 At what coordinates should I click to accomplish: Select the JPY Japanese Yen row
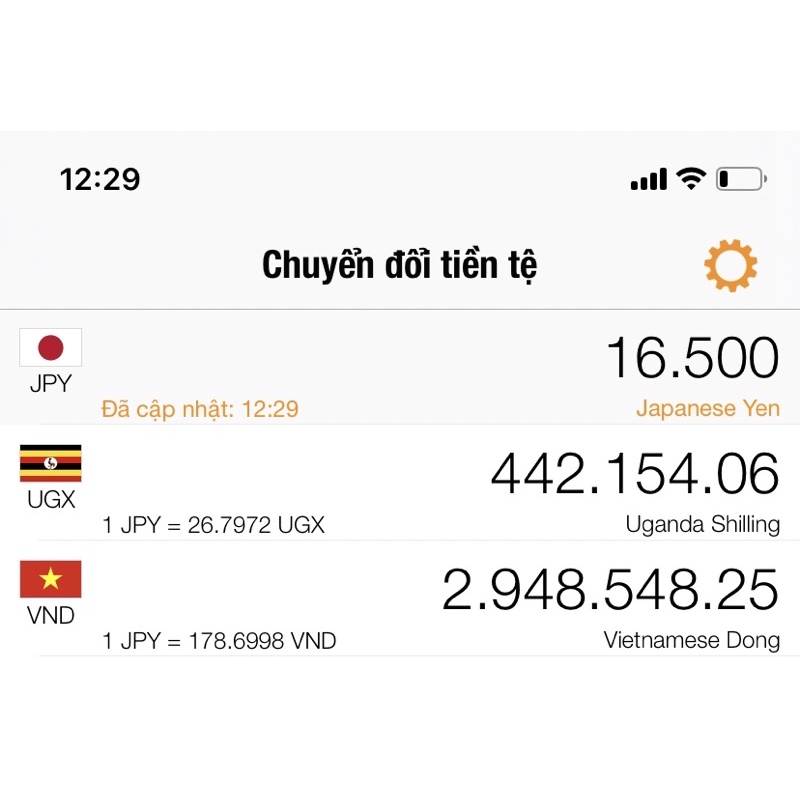click(x=400, y=368)
